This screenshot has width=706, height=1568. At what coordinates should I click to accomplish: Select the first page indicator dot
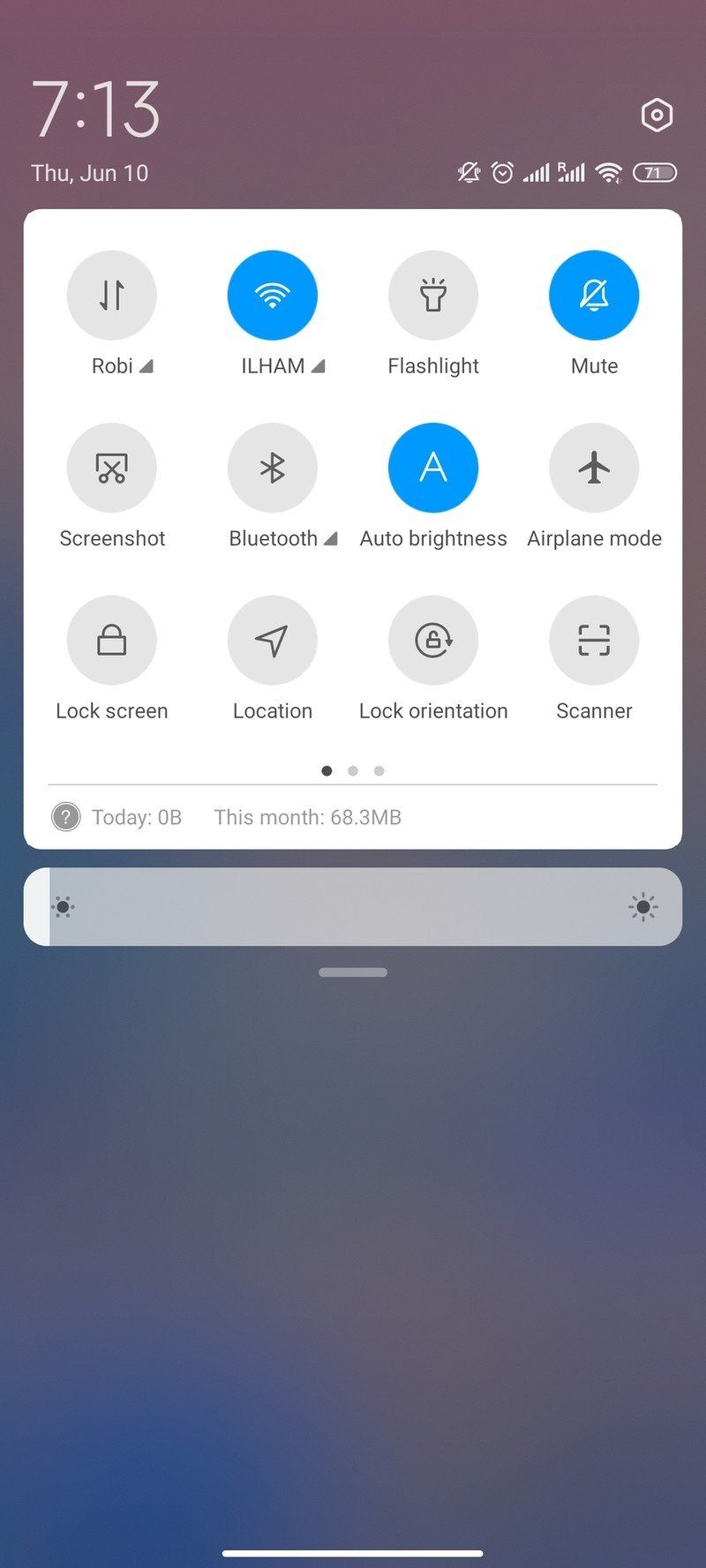[327, 770]
